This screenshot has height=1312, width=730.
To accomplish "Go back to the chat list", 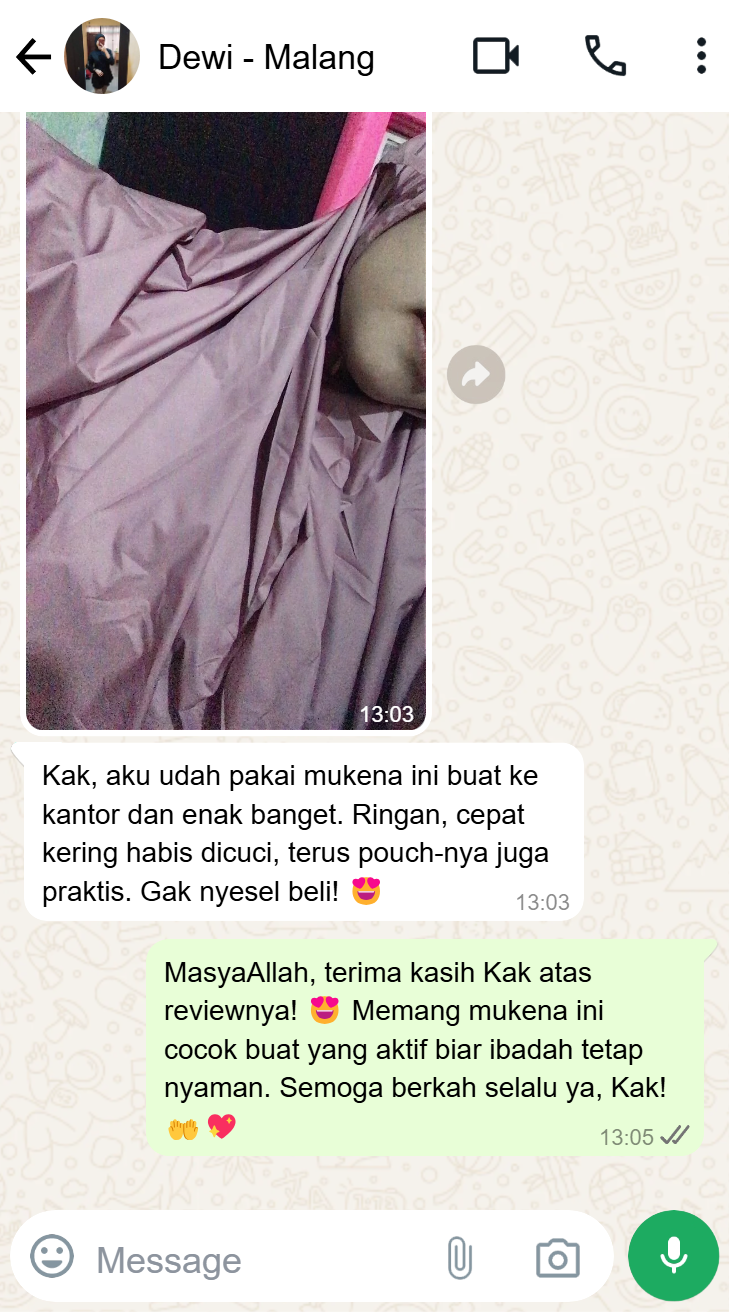I will click(x=33, y=57).
